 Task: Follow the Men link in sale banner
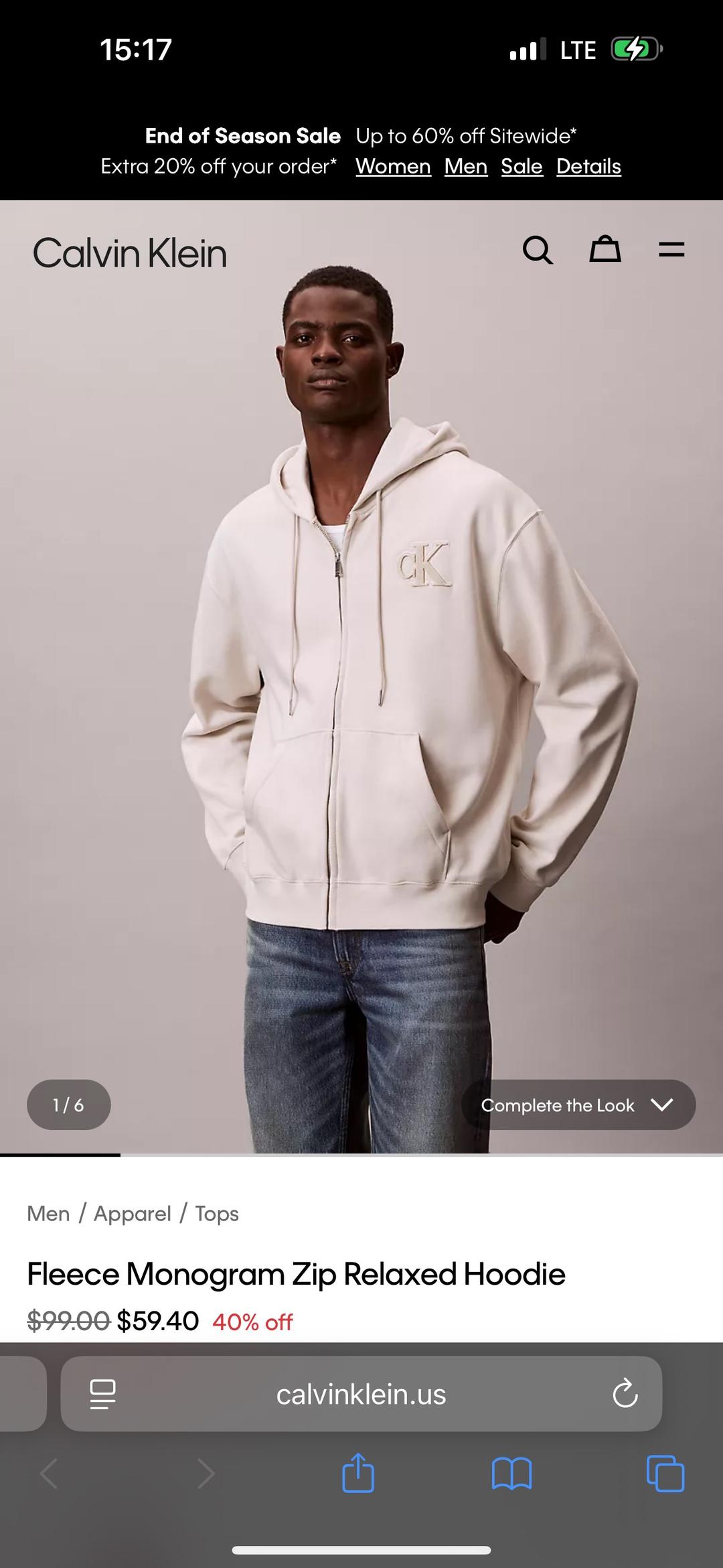(466, 166)
